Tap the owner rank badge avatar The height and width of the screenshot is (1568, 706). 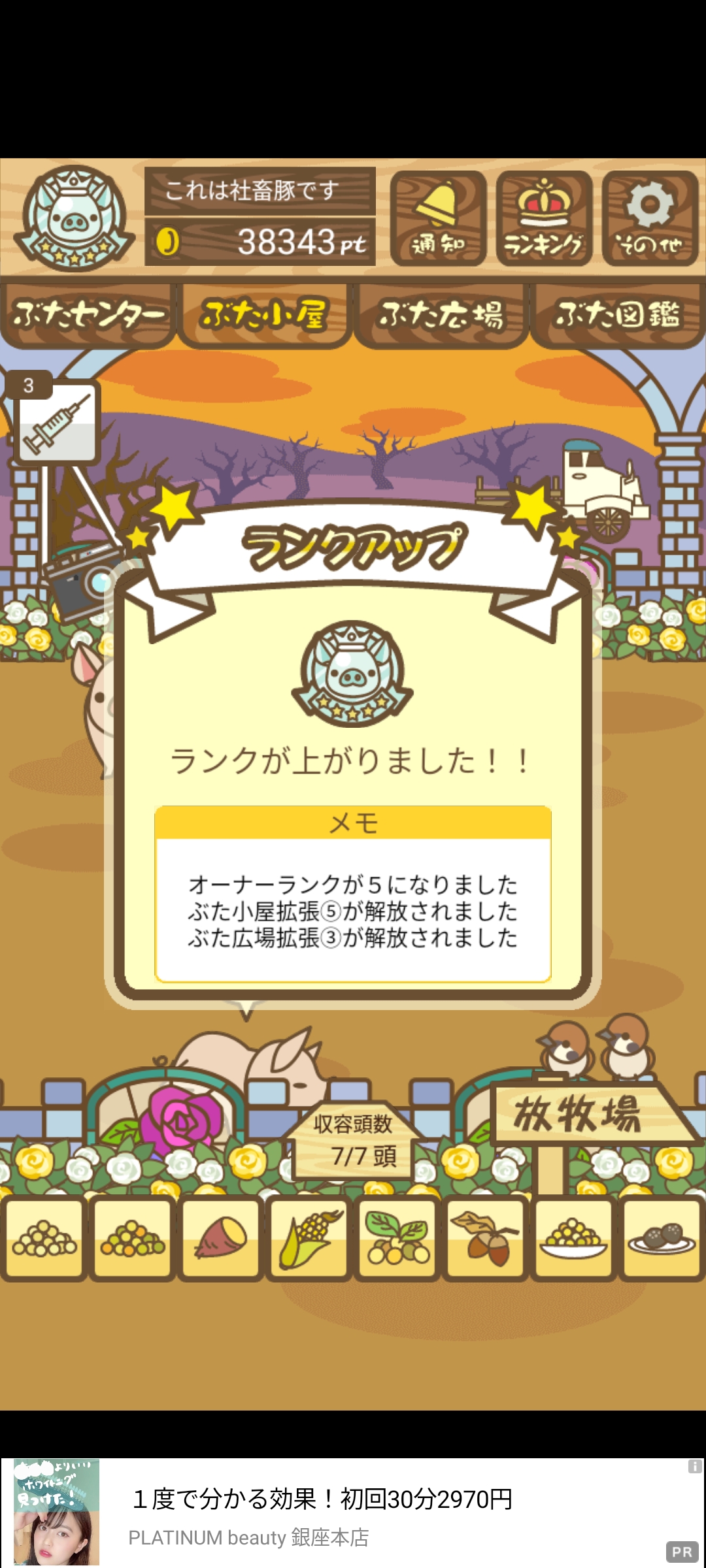pyautogui.click(x=71, y=218)
